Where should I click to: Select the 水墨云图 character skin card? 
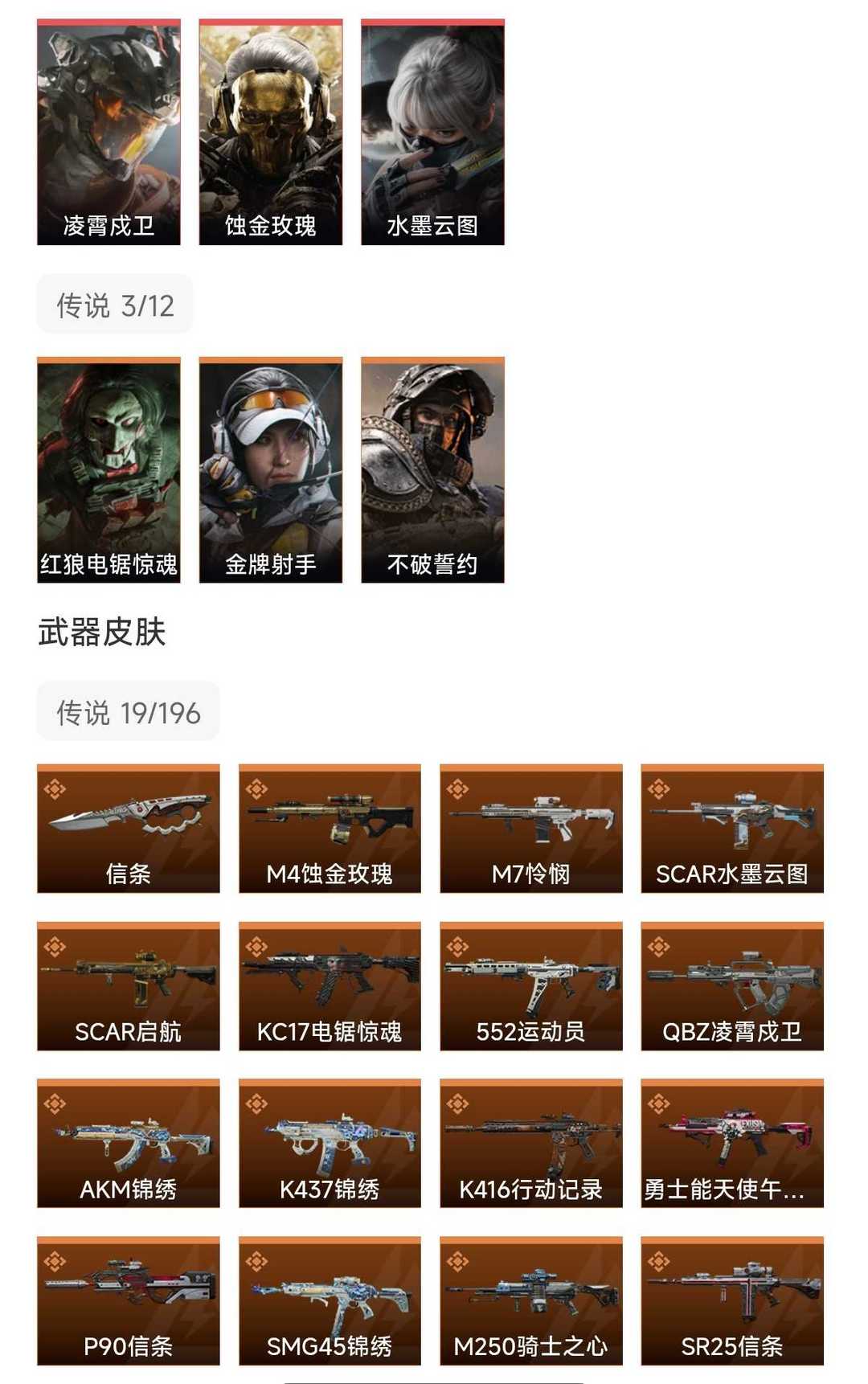432,133
